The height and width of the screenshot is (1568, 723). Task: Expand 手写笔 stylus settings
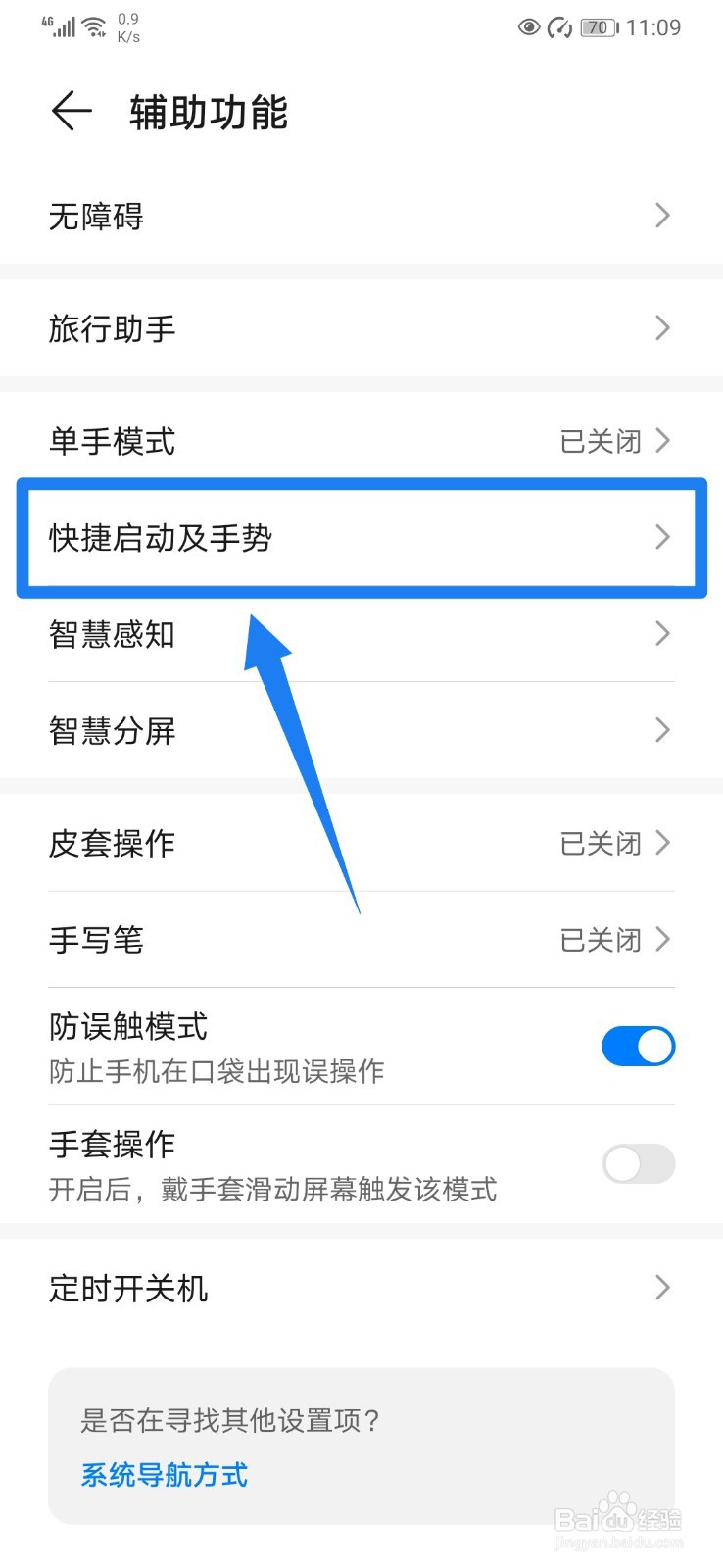coord(361,939)
